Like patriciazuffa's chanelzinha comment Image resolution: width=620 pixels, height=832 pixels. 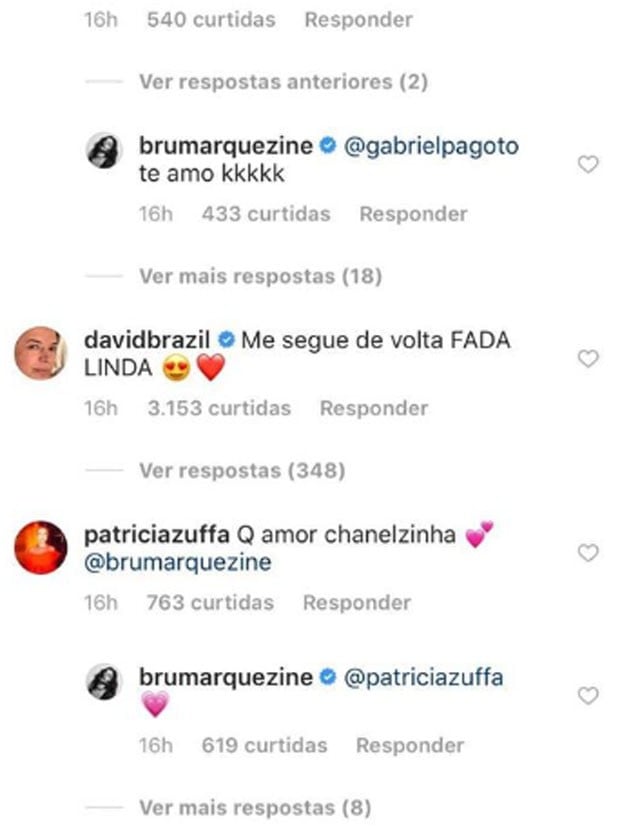[589, 552]
